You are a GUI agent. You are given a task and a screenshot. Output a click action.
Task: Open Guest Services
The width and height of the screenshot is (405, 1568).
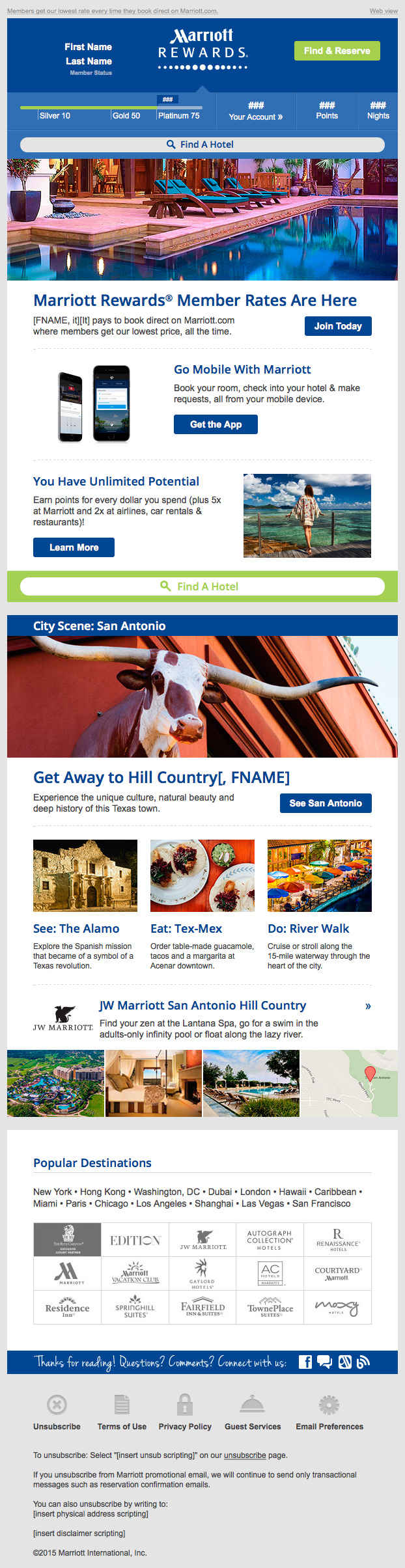click(253, 1426)
